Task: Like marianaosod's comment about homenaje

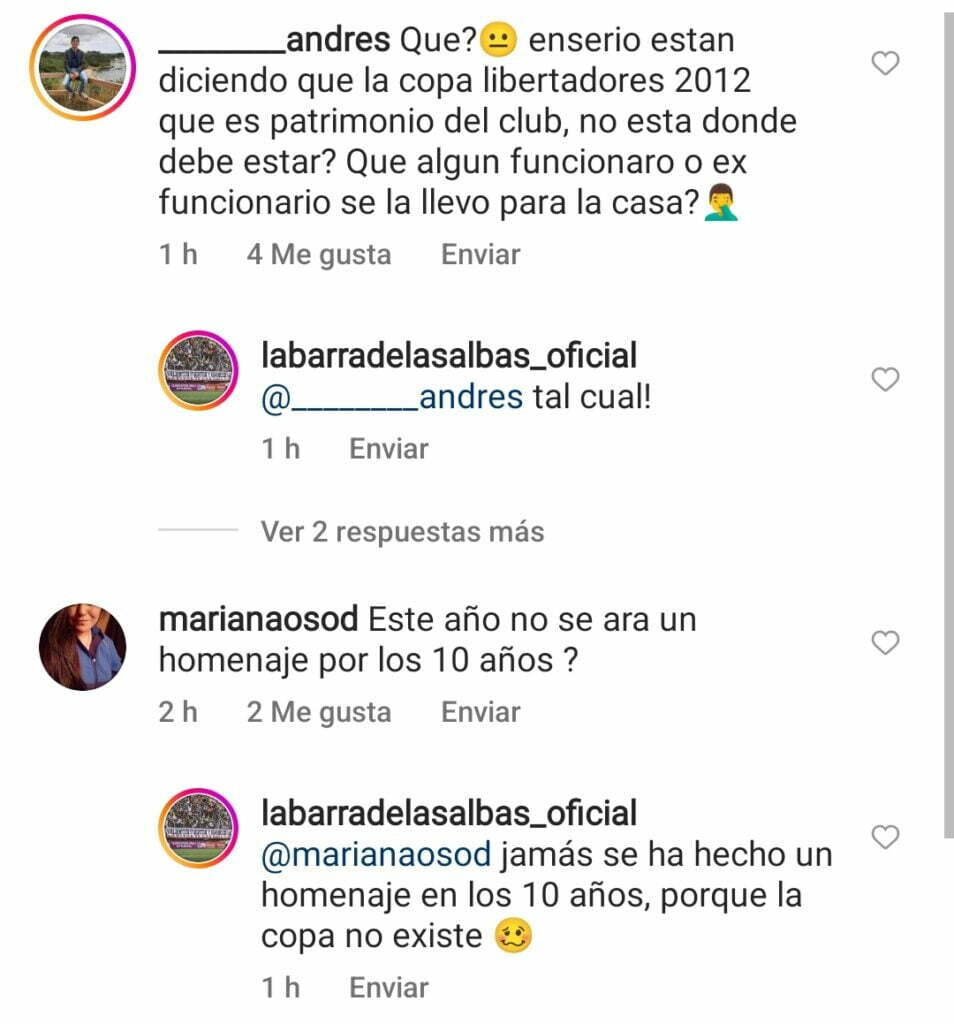Action: (885, 643)
